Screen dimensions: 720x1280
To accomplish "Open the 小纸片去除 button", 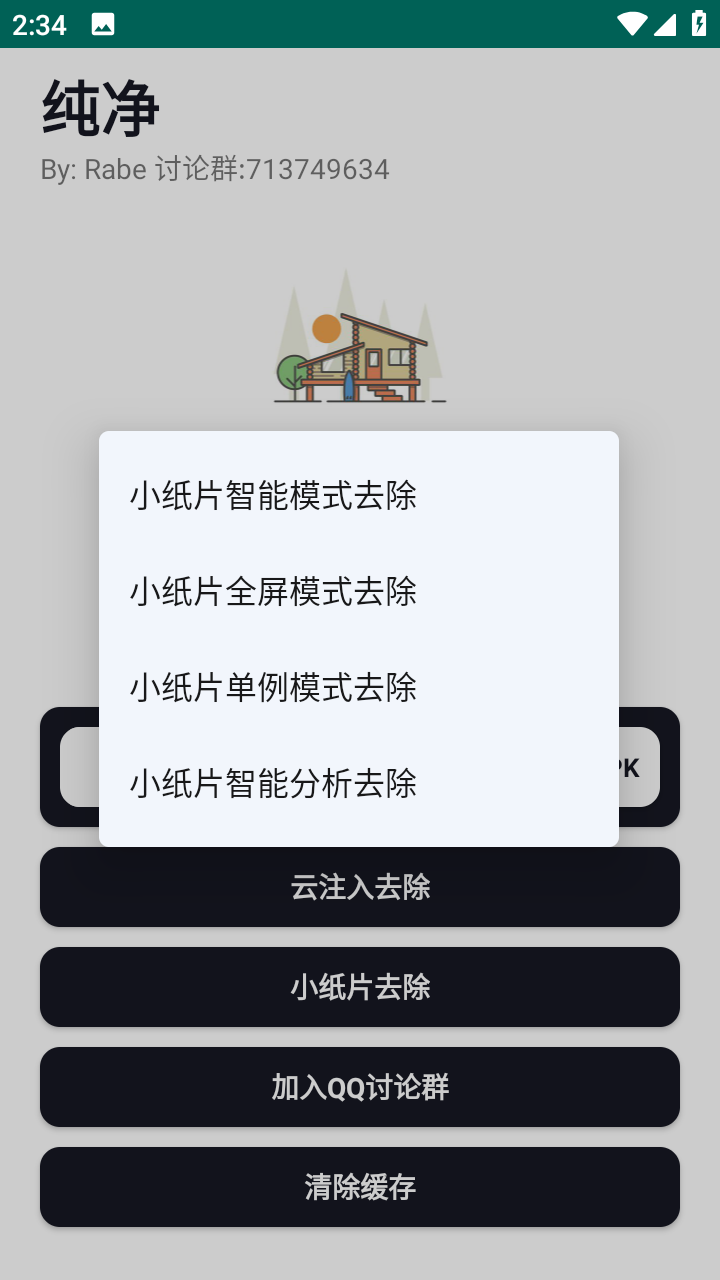I will (x=360, y=987).
